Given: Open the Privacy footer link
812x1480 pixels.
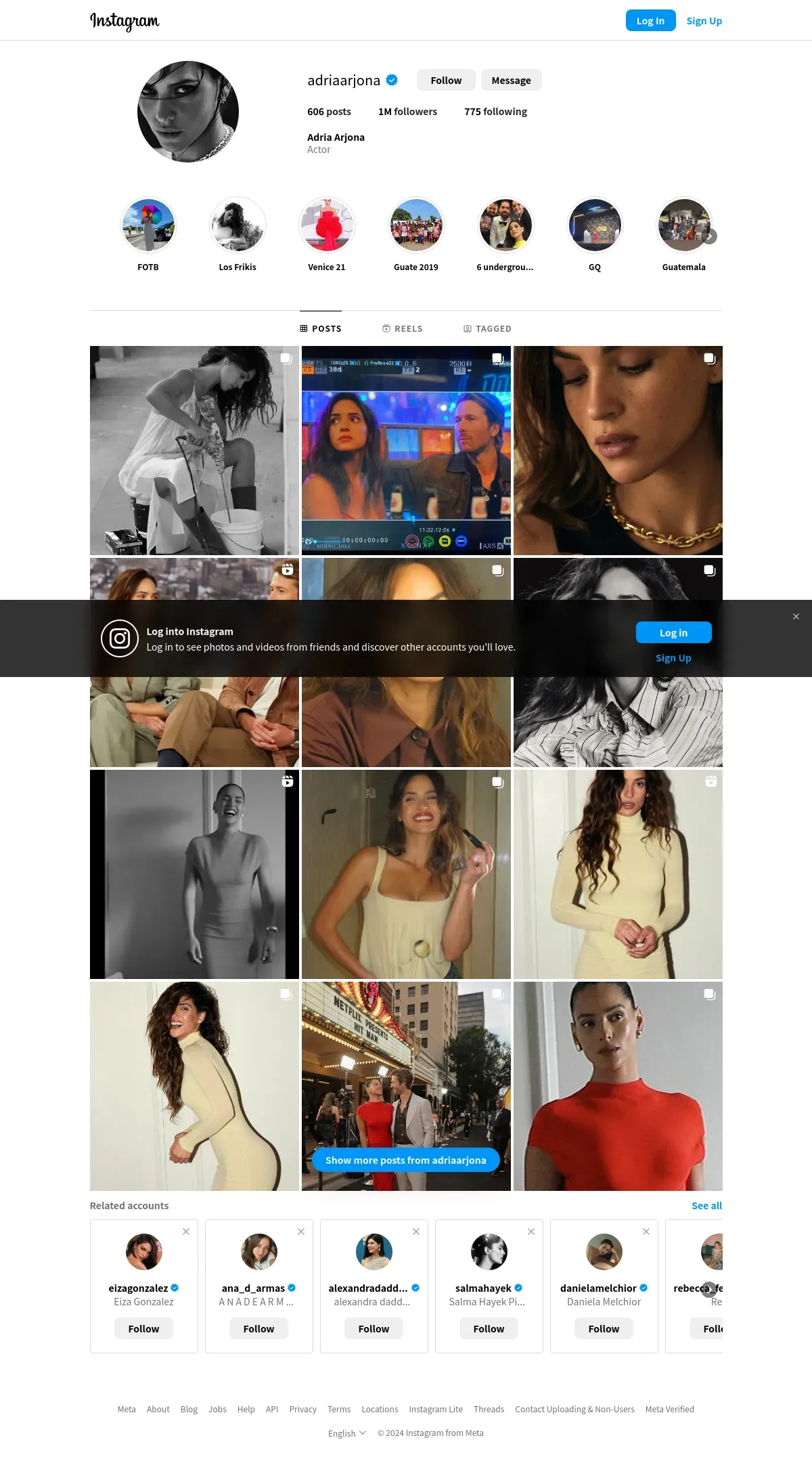Looking at the screenshot, I should click(302, 1409).
